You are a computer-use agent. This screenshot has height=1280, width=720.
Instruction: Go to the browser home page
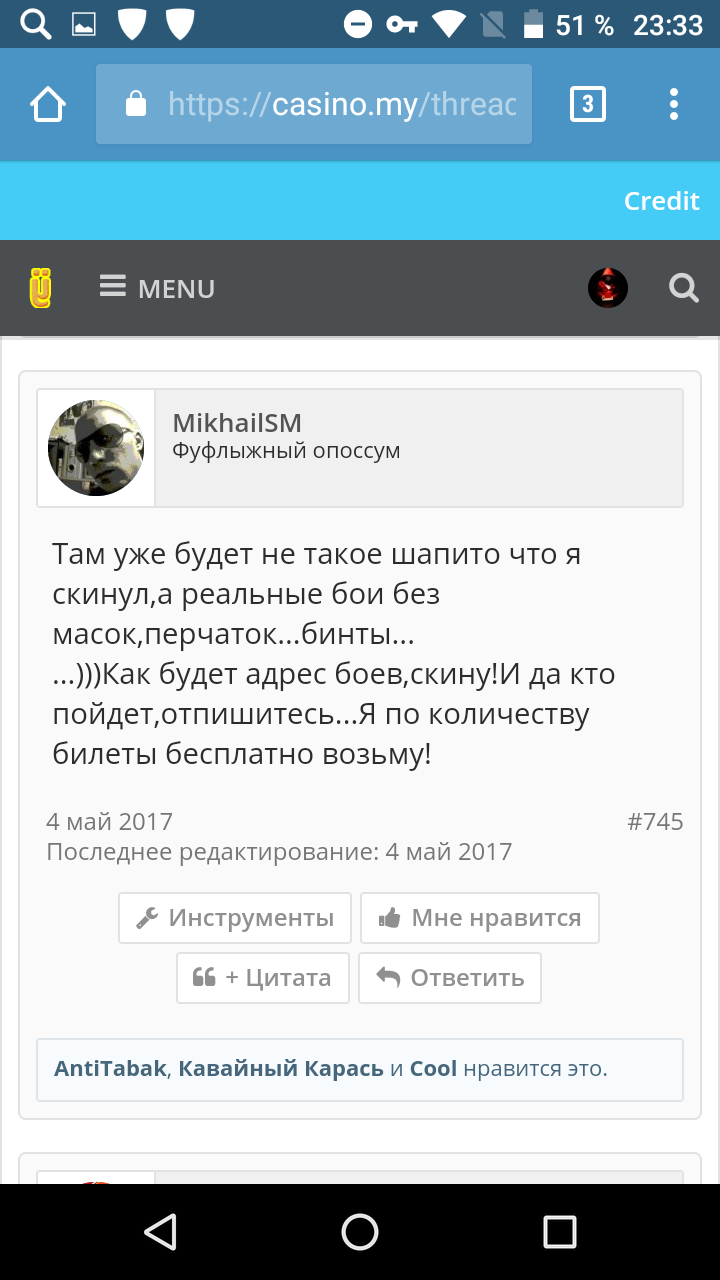(48, 104)
